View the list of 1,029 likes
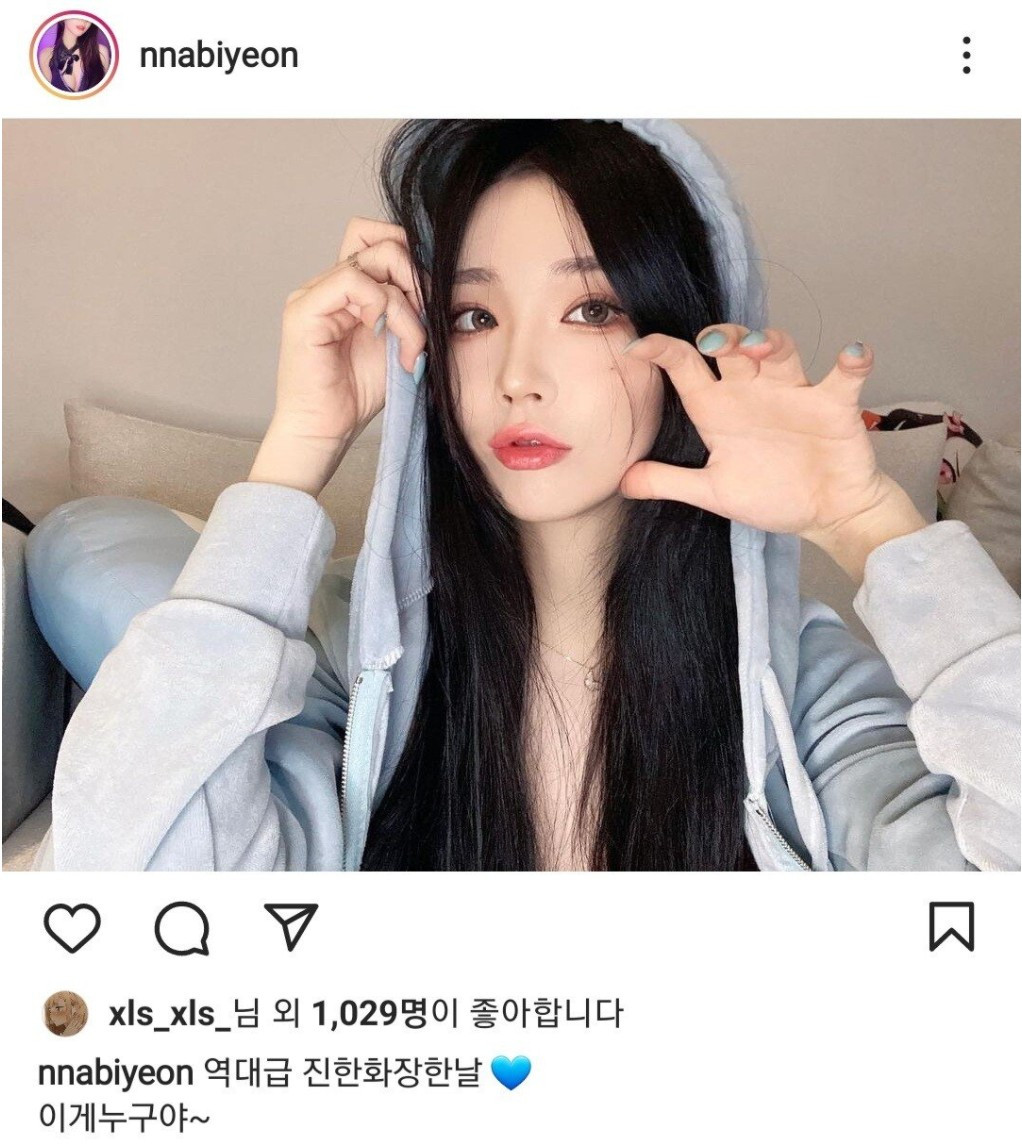Viewport: 1022px width, 1148px height. click(x=370, y=1014)
